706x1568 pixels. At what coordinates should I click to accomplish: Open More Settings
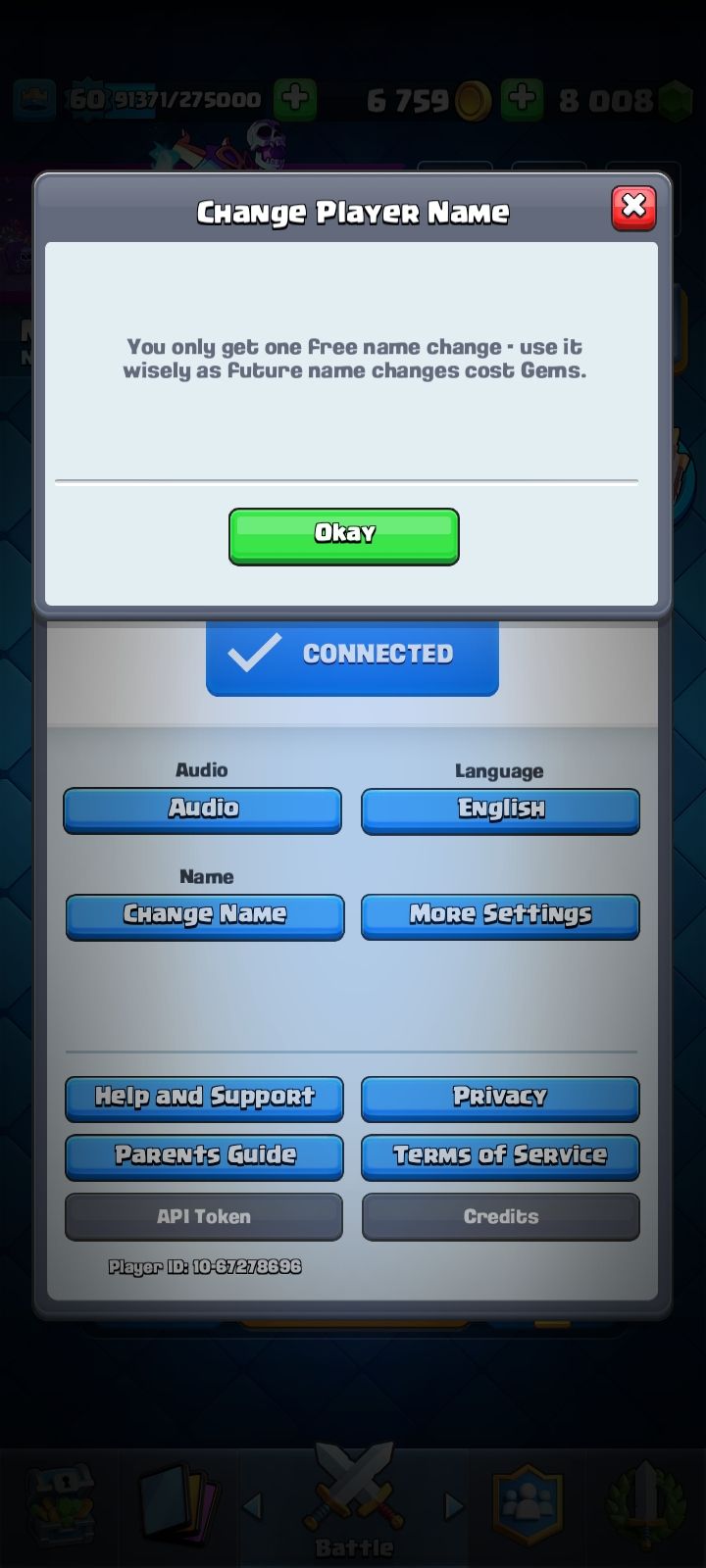(500, 916)
